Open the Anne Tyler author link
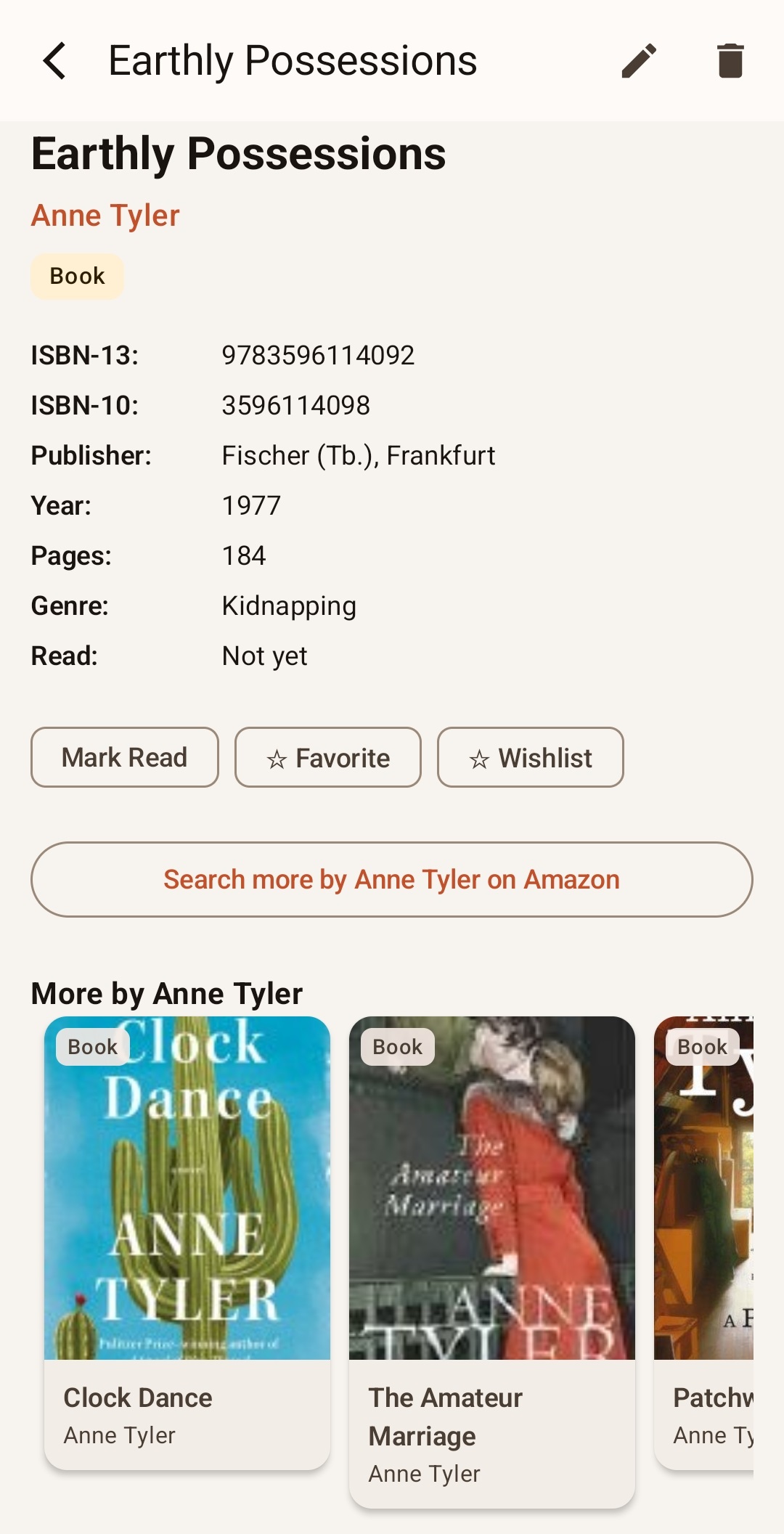This screenshot has height=1534, width=784. [x=105, y=215]
